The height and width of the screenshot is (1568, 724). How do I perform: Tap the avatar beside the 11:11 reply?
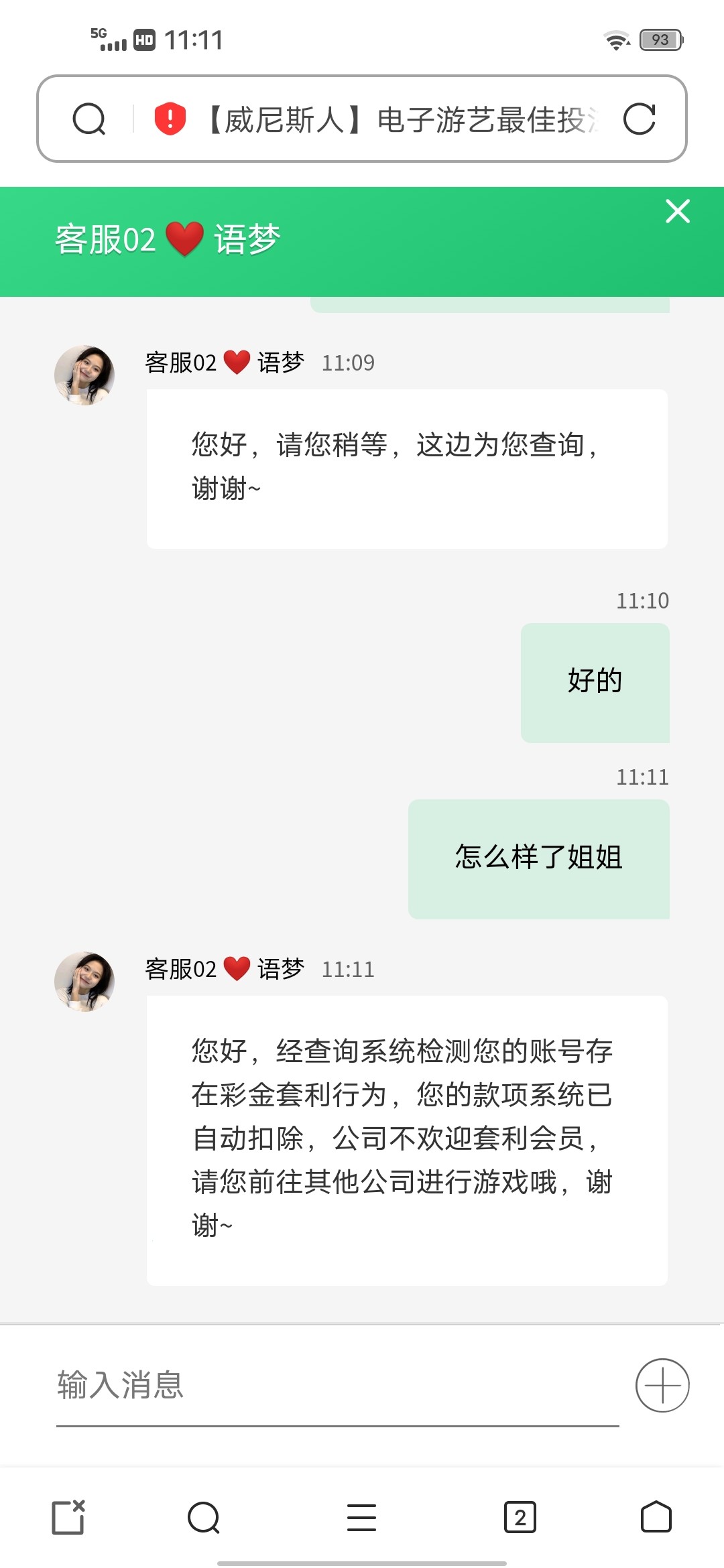pos(84,982)
